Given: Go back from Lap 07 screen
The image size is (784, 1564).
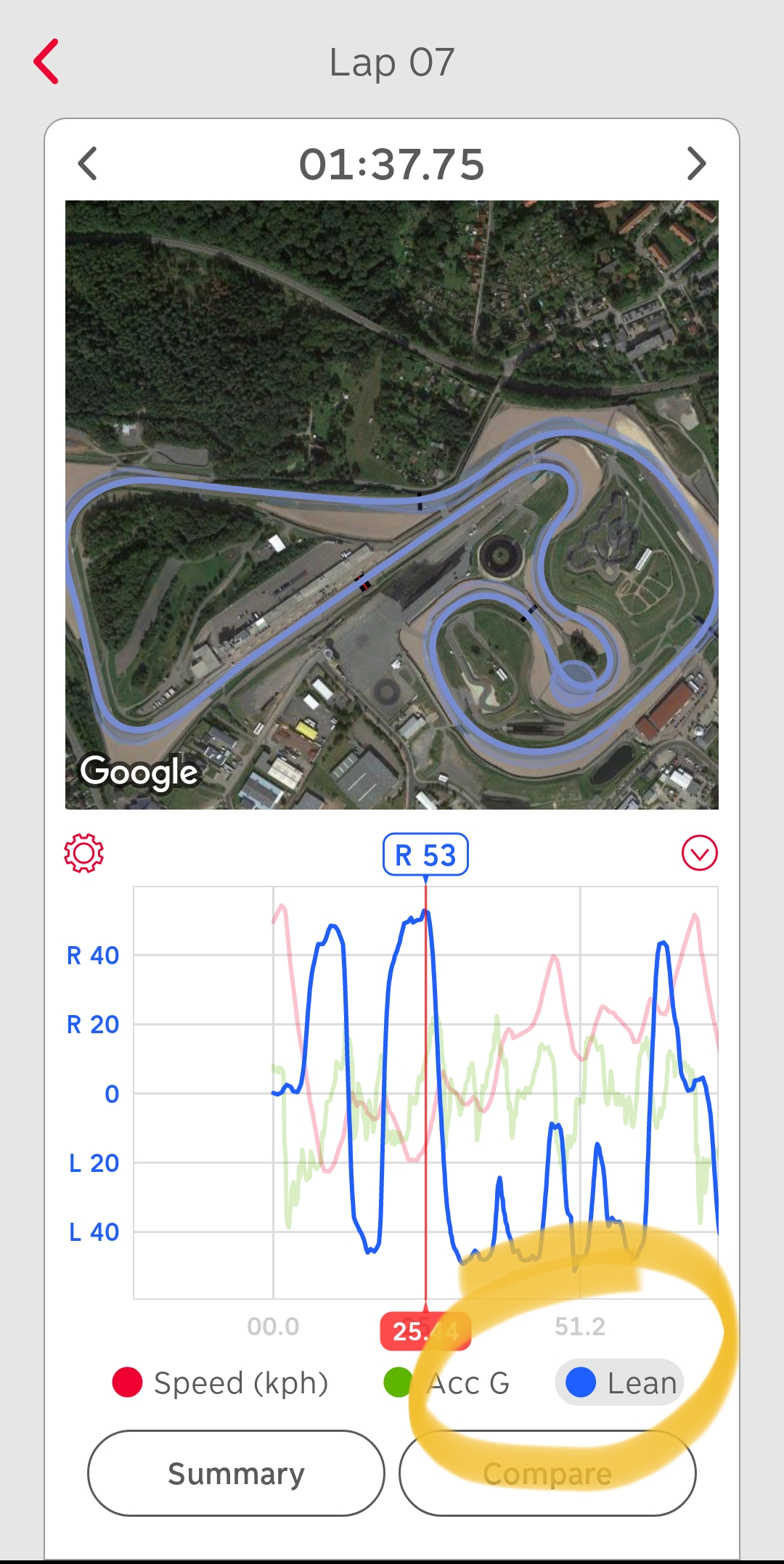Looking at the screenshot, I should (46, 62).
